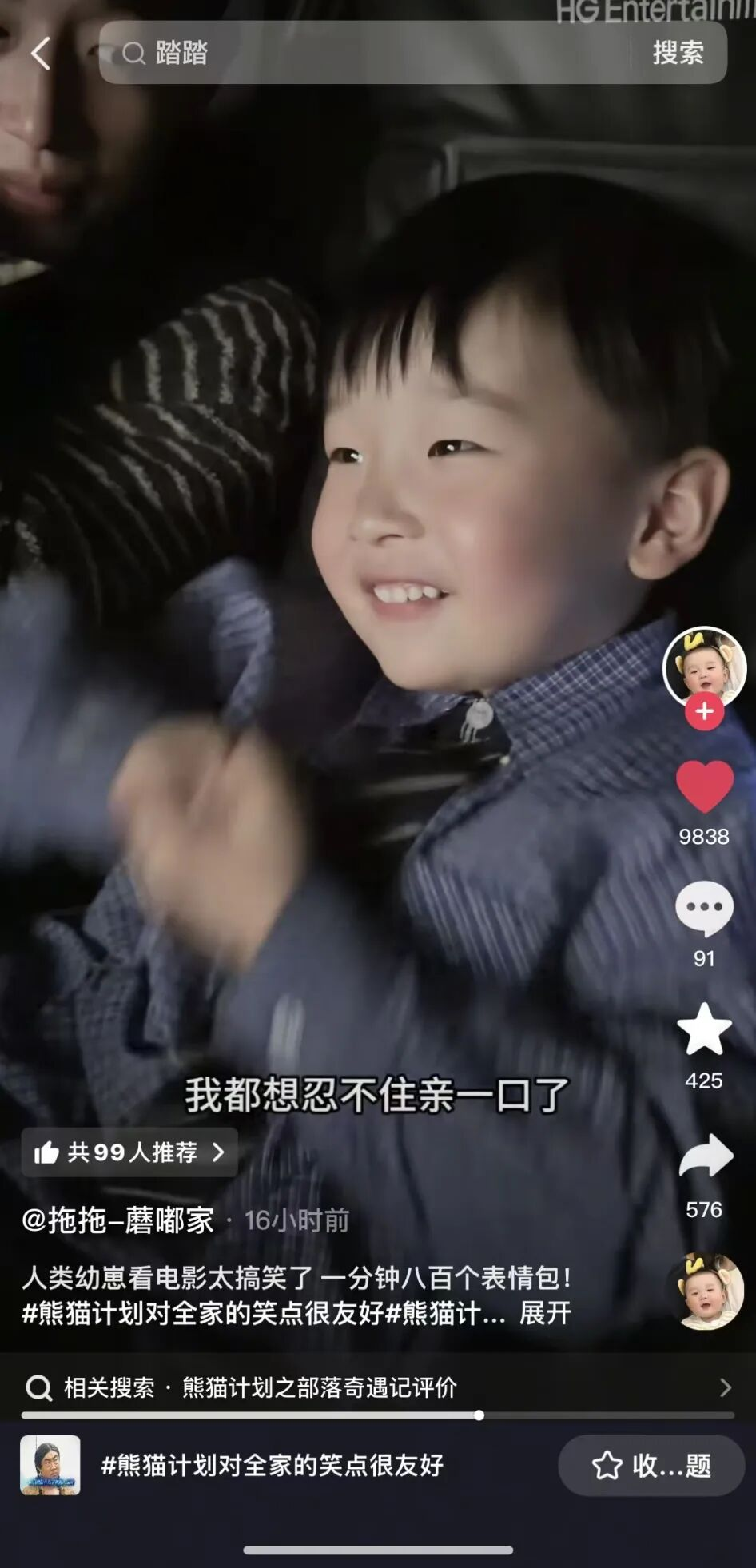Follow the creator via red plus badge
Viewport: 756px width, 1568px height.
[x=704, y=711]
